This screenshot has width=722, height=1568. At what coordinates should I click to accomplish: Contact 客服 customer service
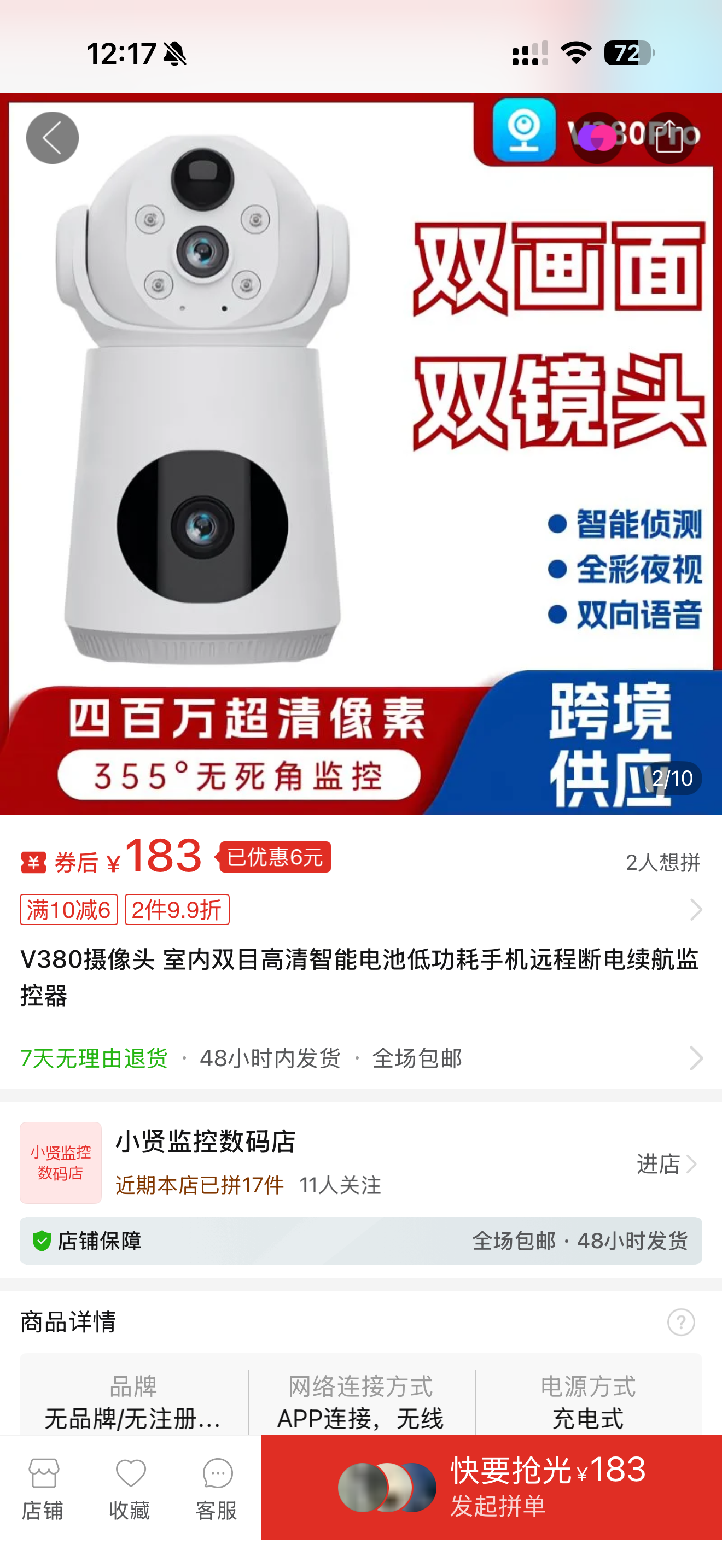click(217, 1489)
